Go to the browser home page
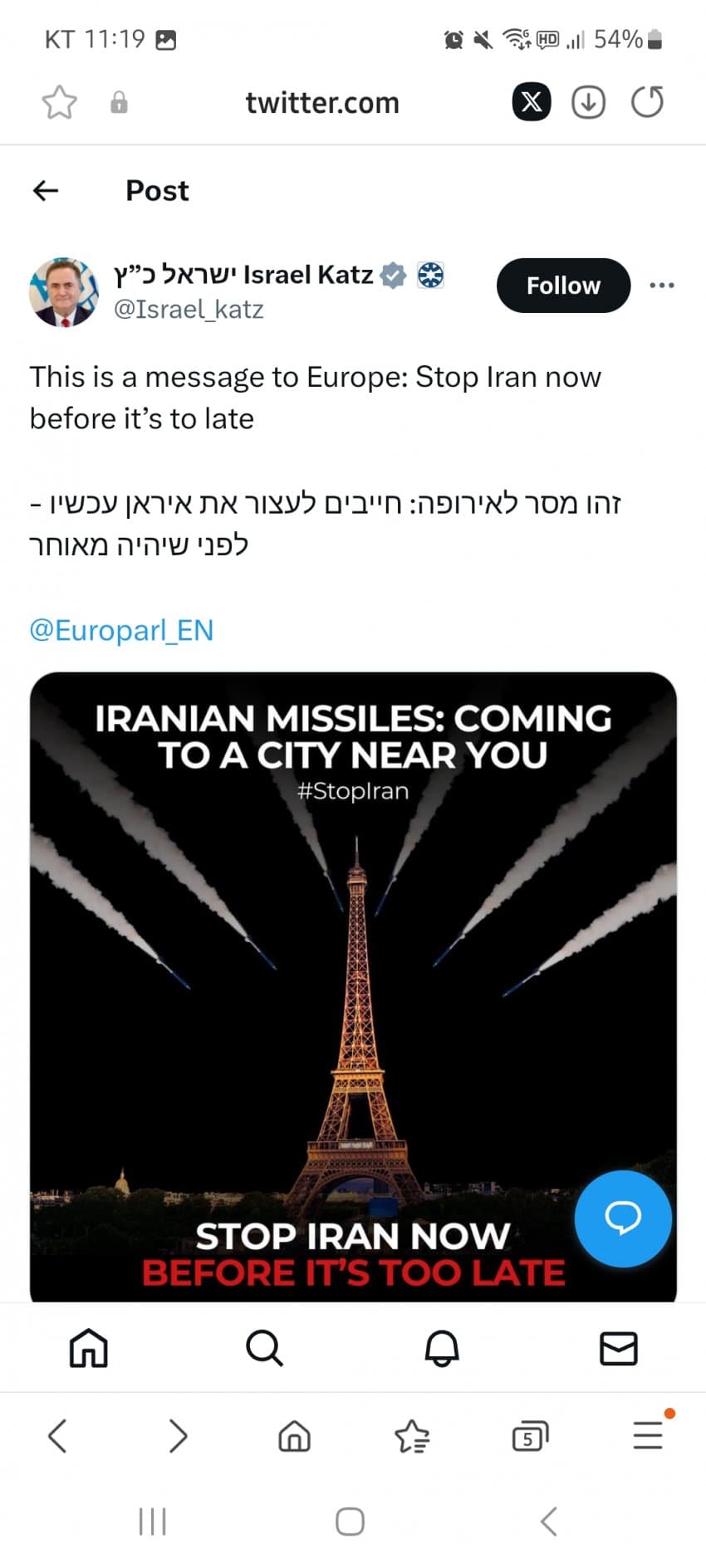 pos(294,1435)
